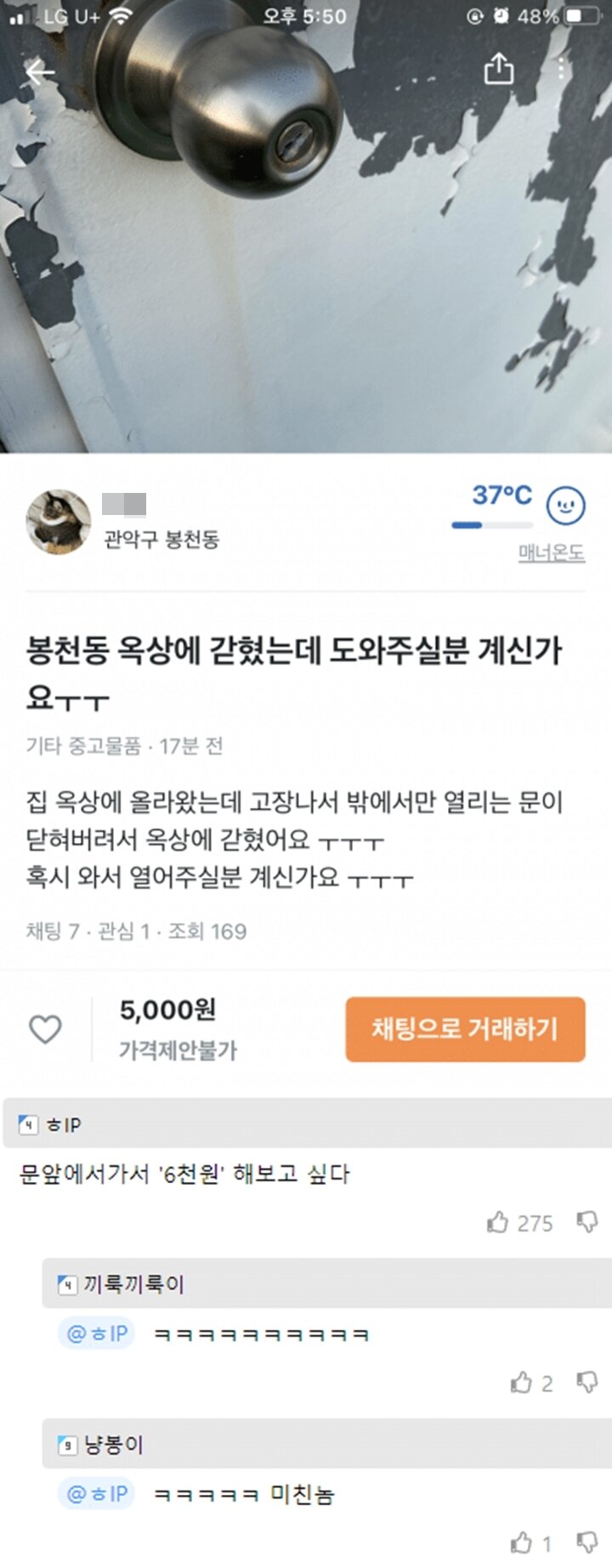Like the comment by ㅎIP
Screen dimensions: 612x1568
click(x=498, y=1223)
